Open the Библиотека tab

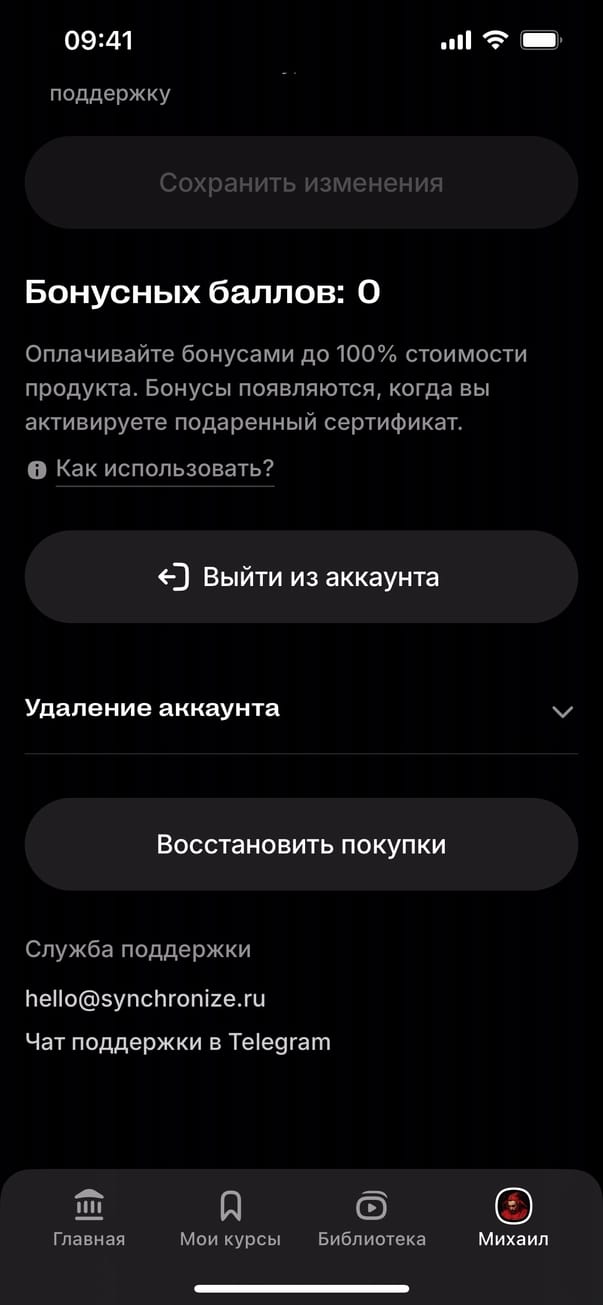tap(371, 1218)
